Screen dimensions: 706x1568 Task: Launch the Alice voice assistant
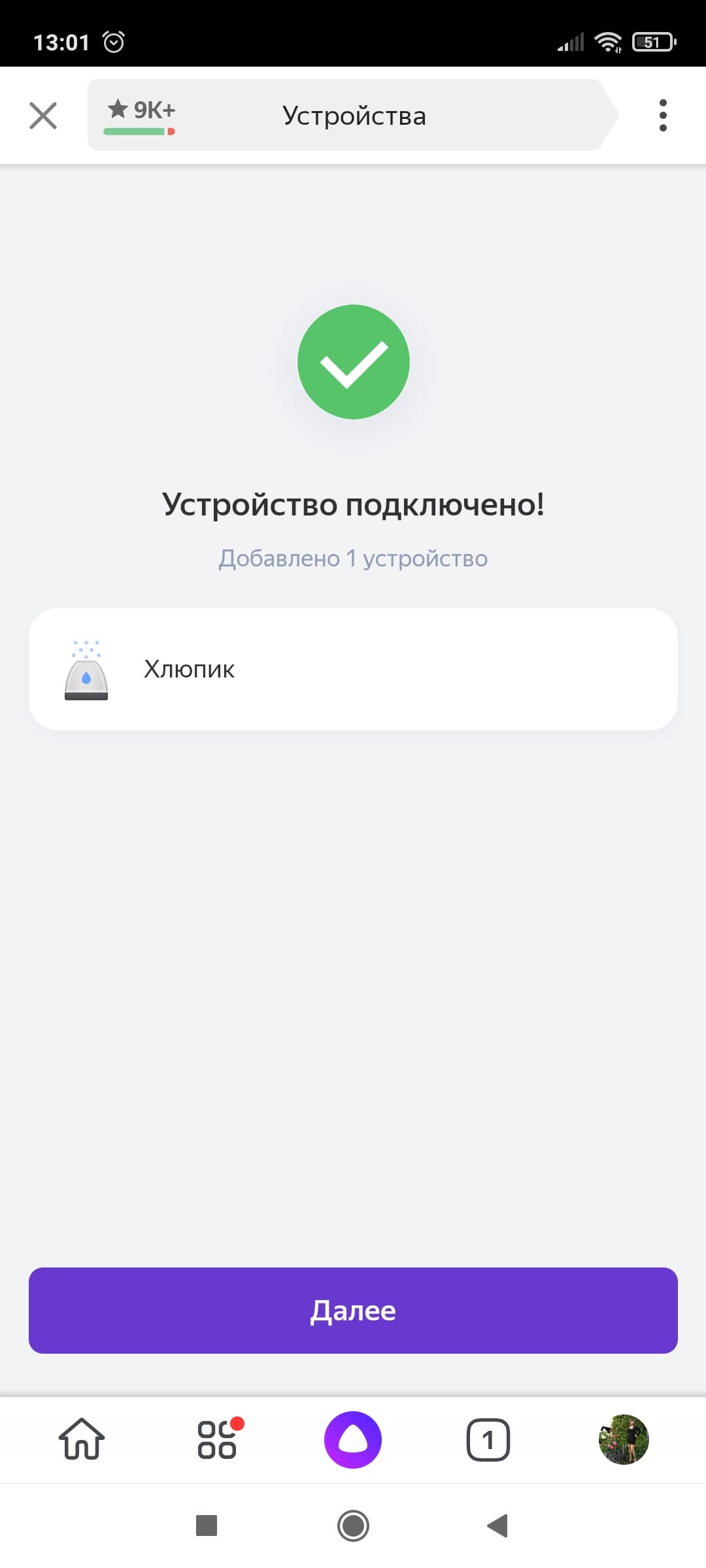pos(353,1439)
